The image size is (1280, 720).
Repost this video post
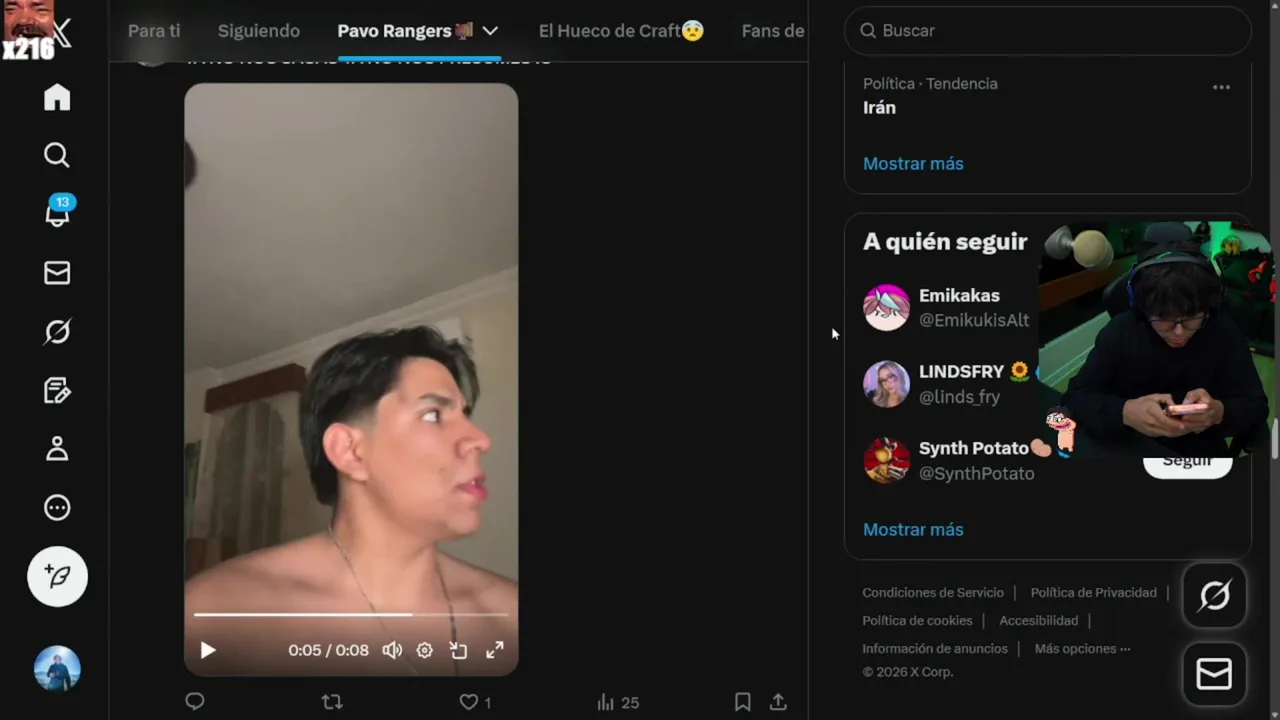pyautogui.click(x=332, y=702)
